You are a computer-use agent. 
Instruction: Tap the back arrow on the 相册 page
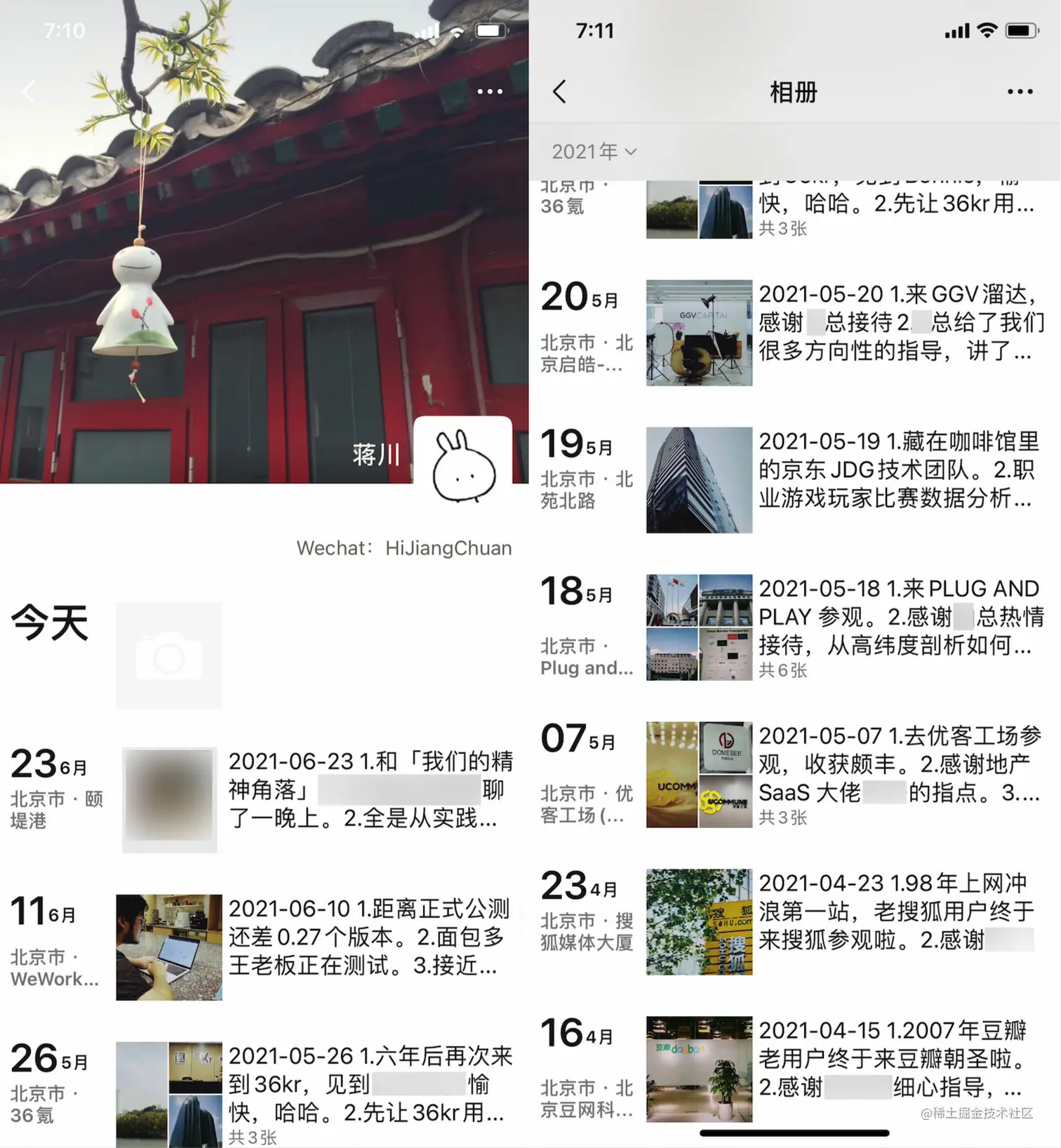559,91
